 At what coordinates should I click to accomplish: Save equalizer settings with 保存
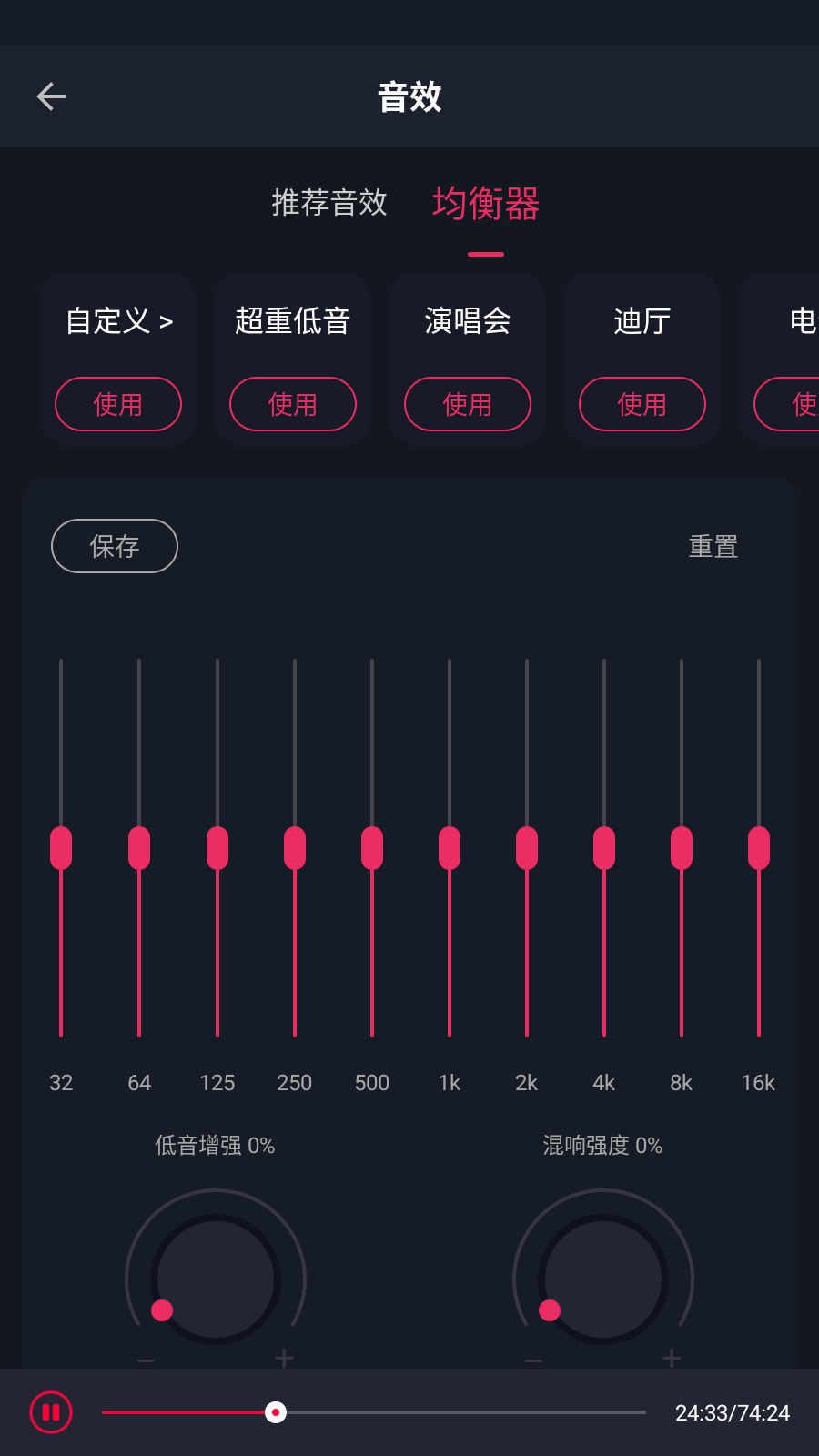pyautogui.click(x=115, y=546)
